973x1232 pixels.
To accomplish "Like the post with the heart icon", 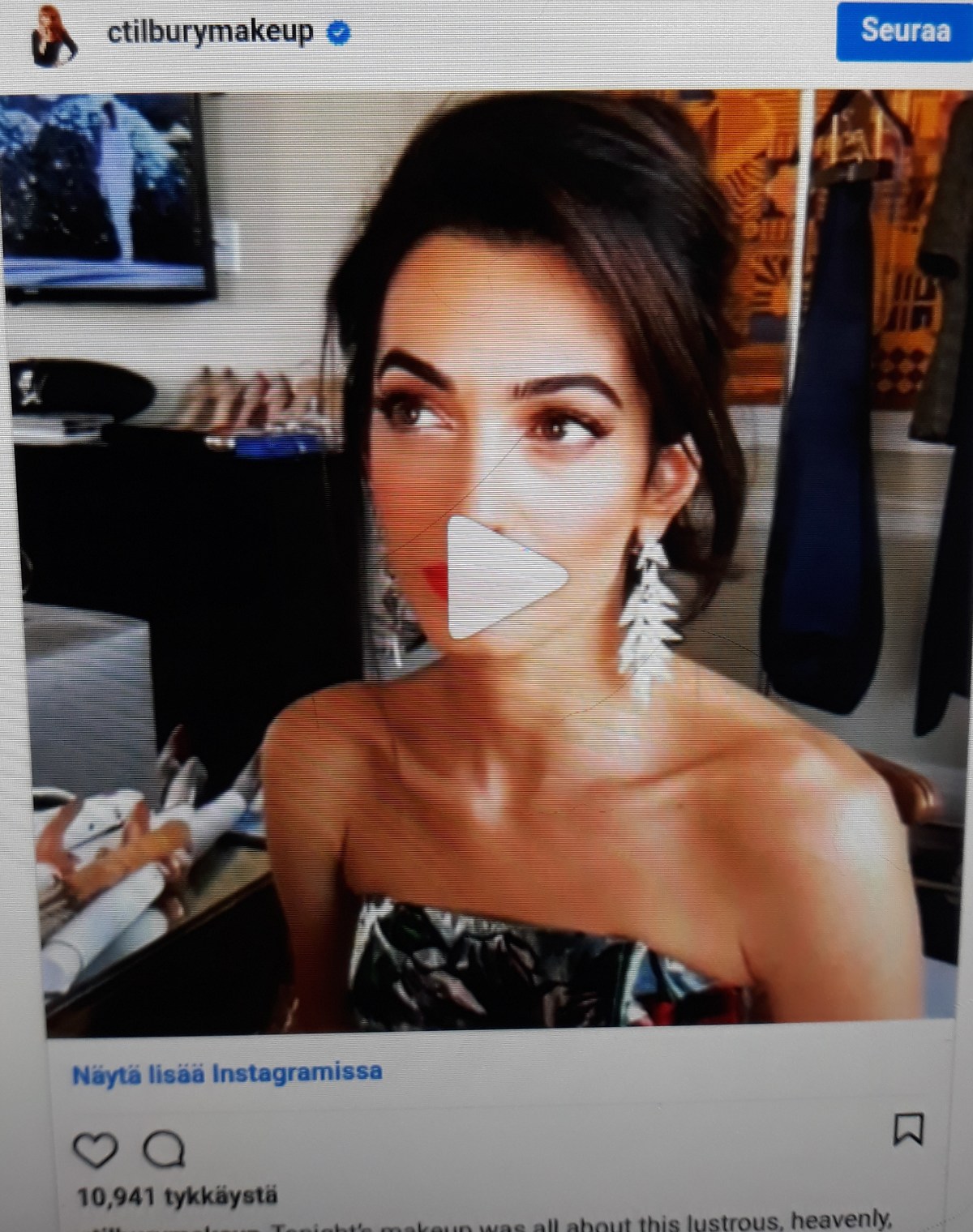I will point(96,1149).
